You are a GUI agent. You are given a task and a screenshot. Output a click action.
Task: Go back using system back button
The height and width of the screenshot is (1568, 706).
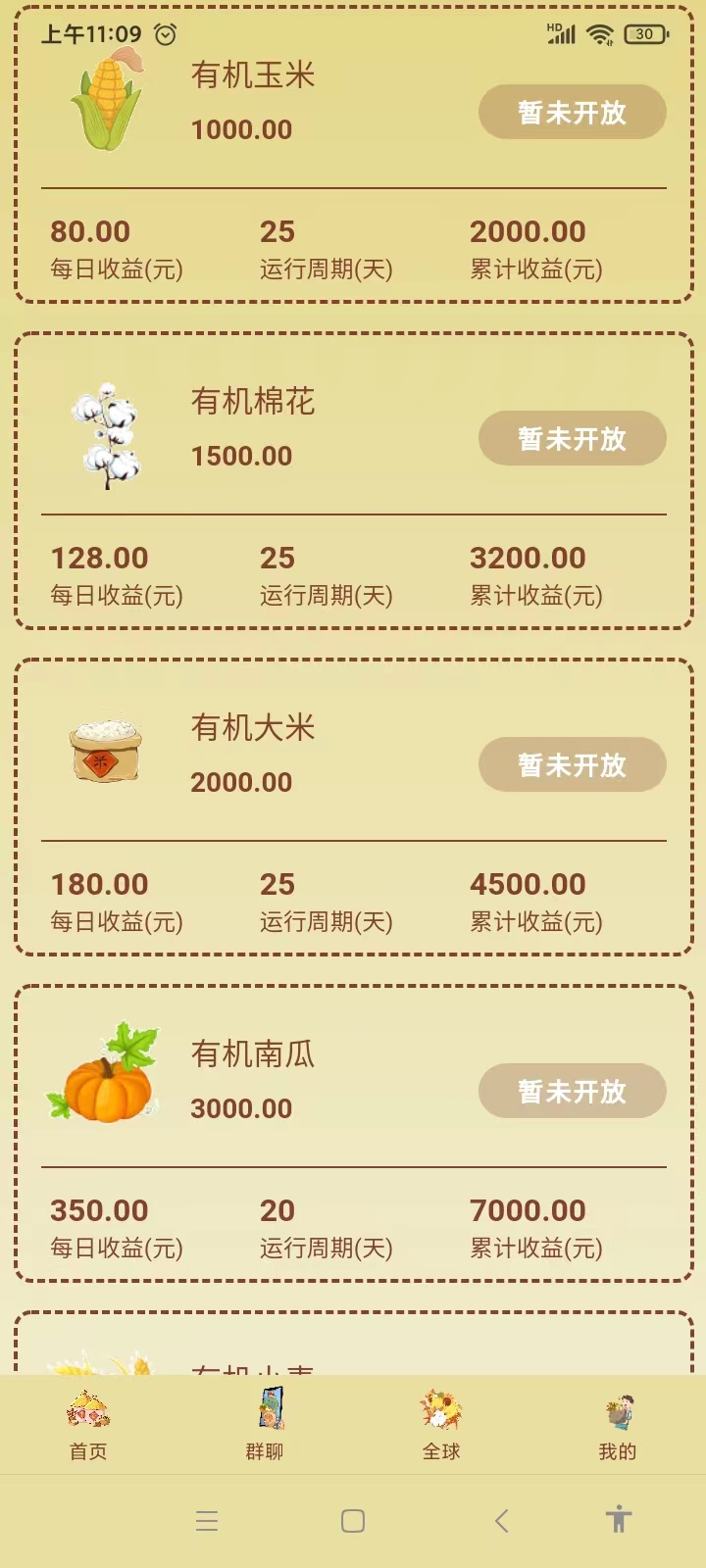coord(501,1521)
